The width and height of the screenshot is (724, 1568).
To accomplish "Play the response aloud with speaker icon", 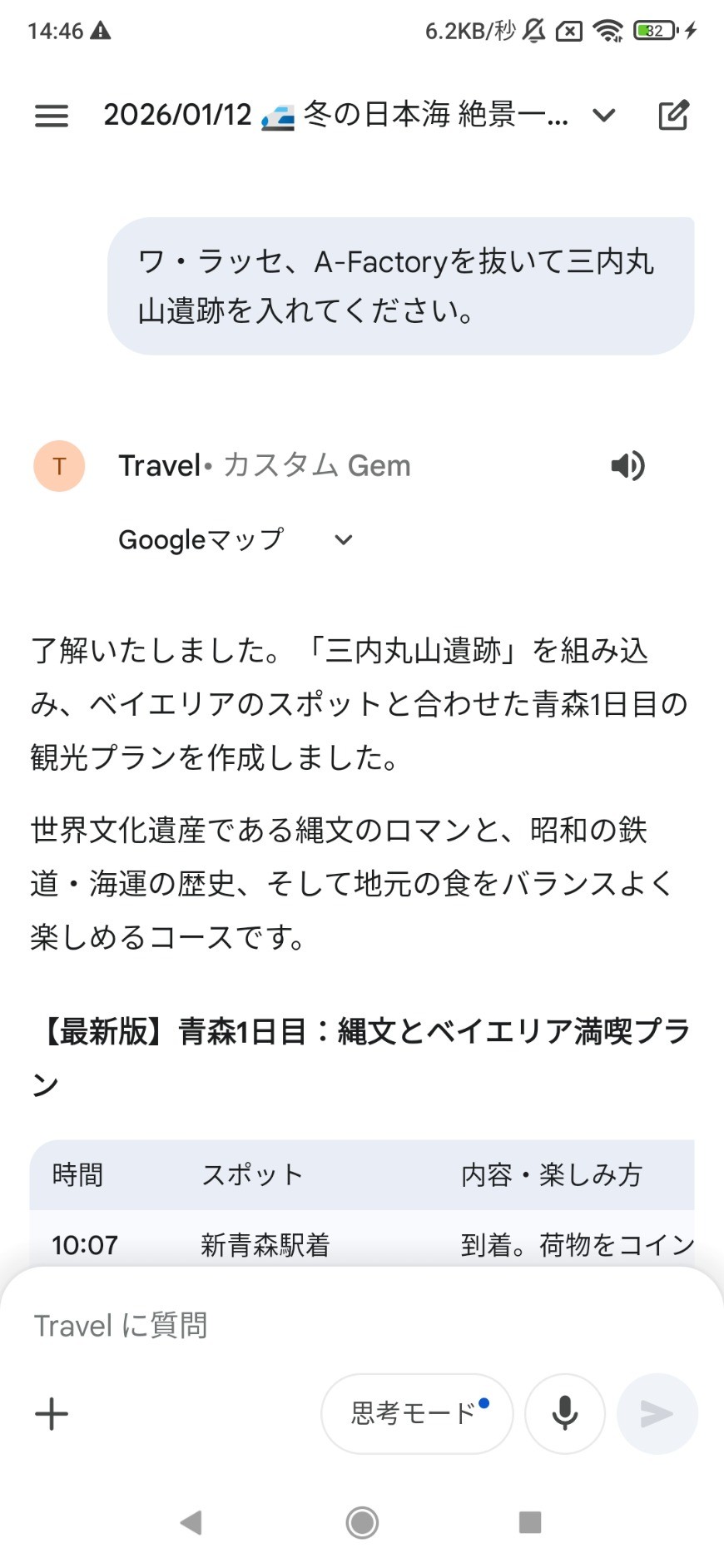I will pyautogui.click(x=627, y=466).
